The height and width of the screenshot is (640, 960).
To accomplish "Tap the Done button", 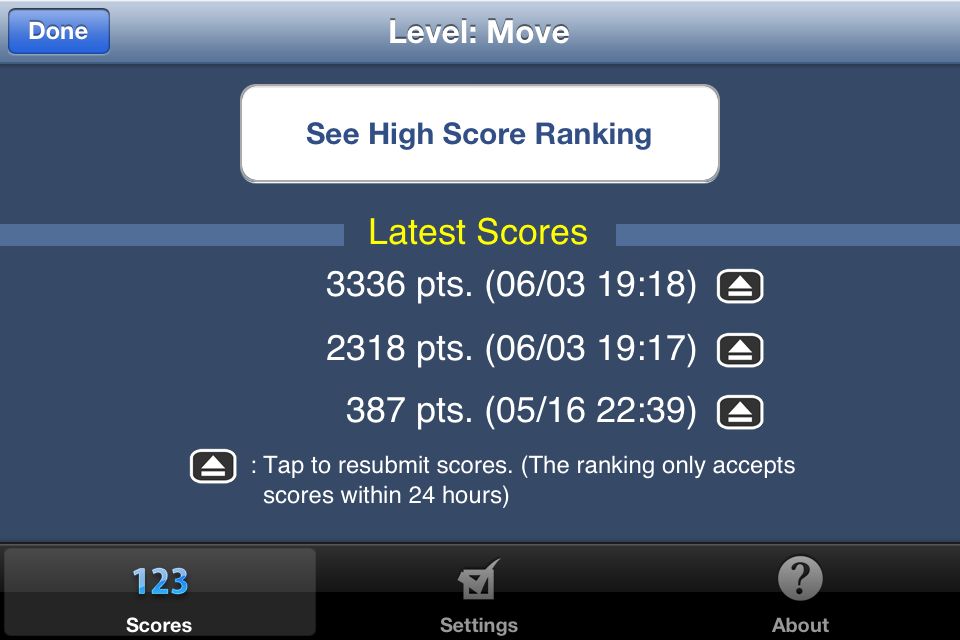I will (58, 31).
